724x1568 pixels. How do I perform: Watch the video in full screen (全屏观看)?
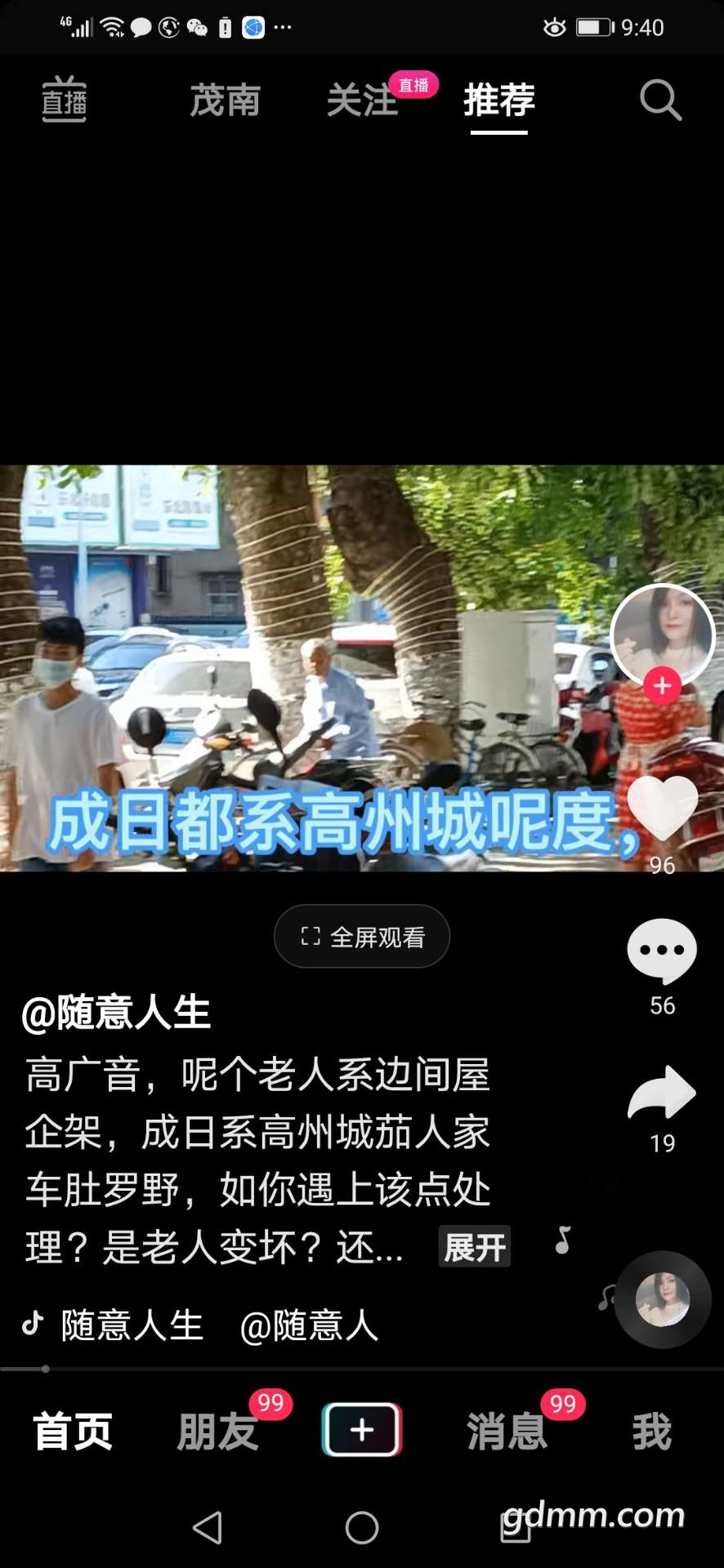point(362,937)
